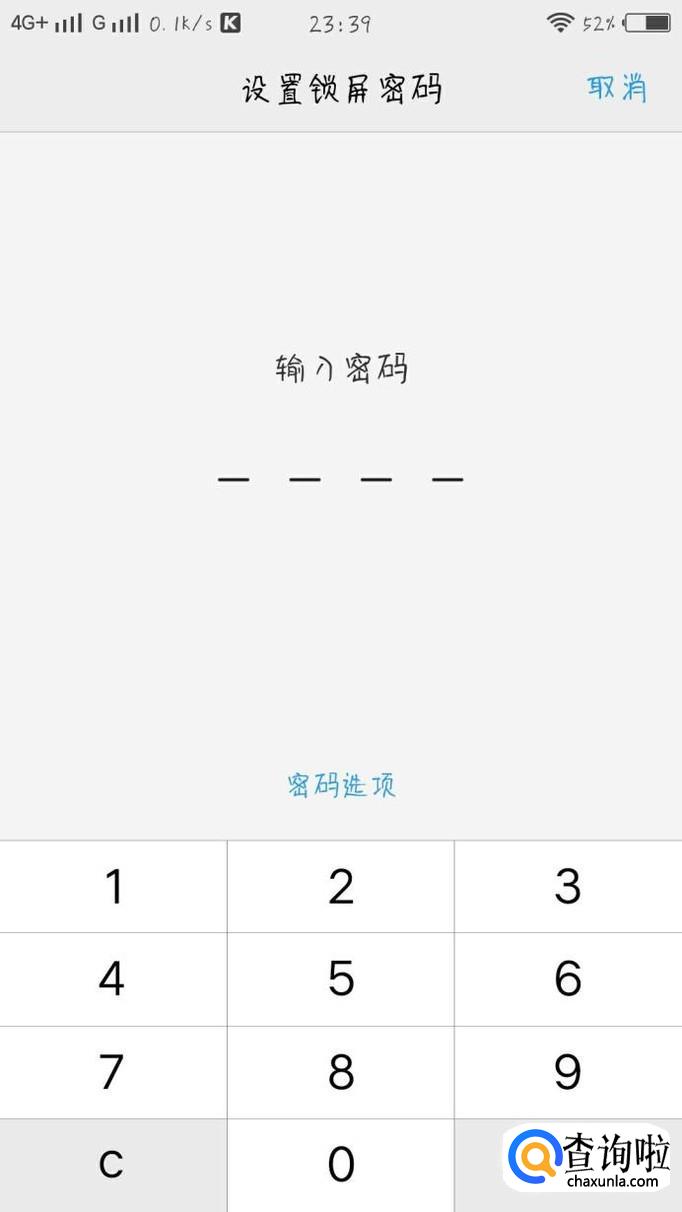Open 密码选项 password options
Viewport: 682px width, 1212px height.
341,785
